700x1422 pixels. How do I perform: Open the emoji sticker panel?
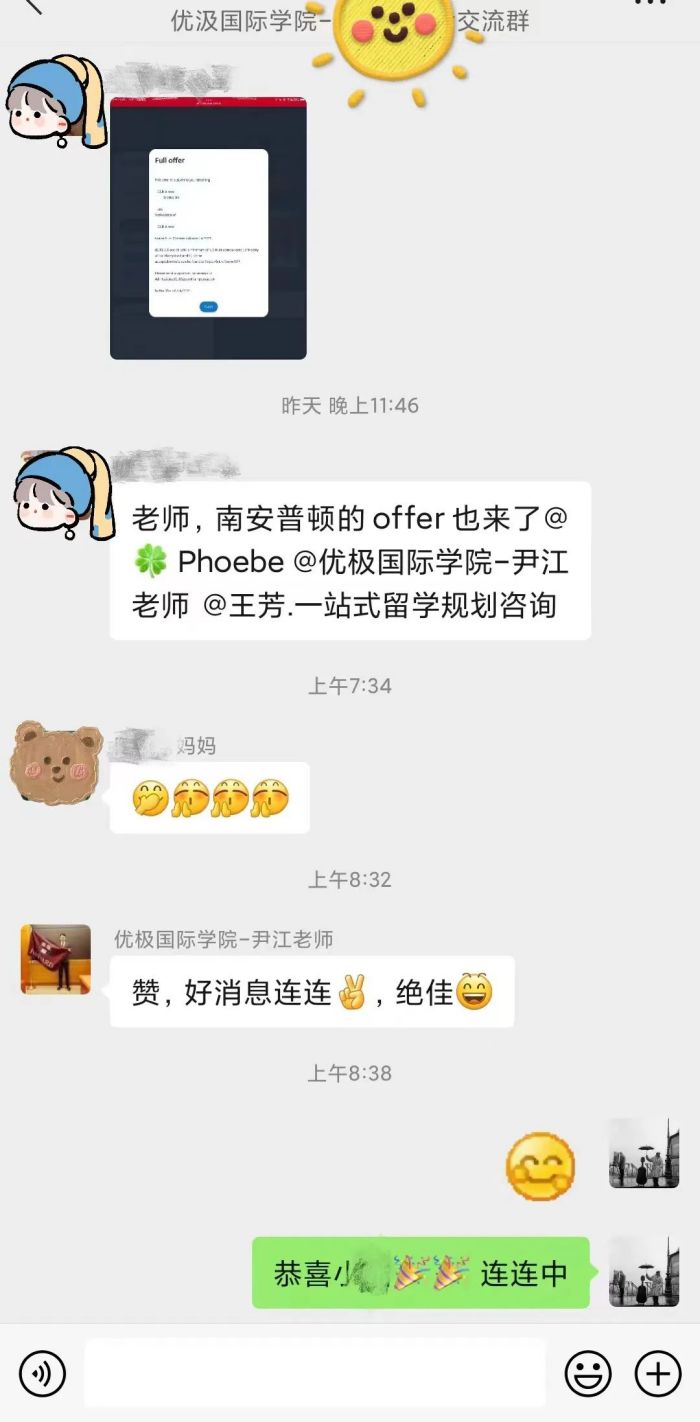coord(588,1373)
